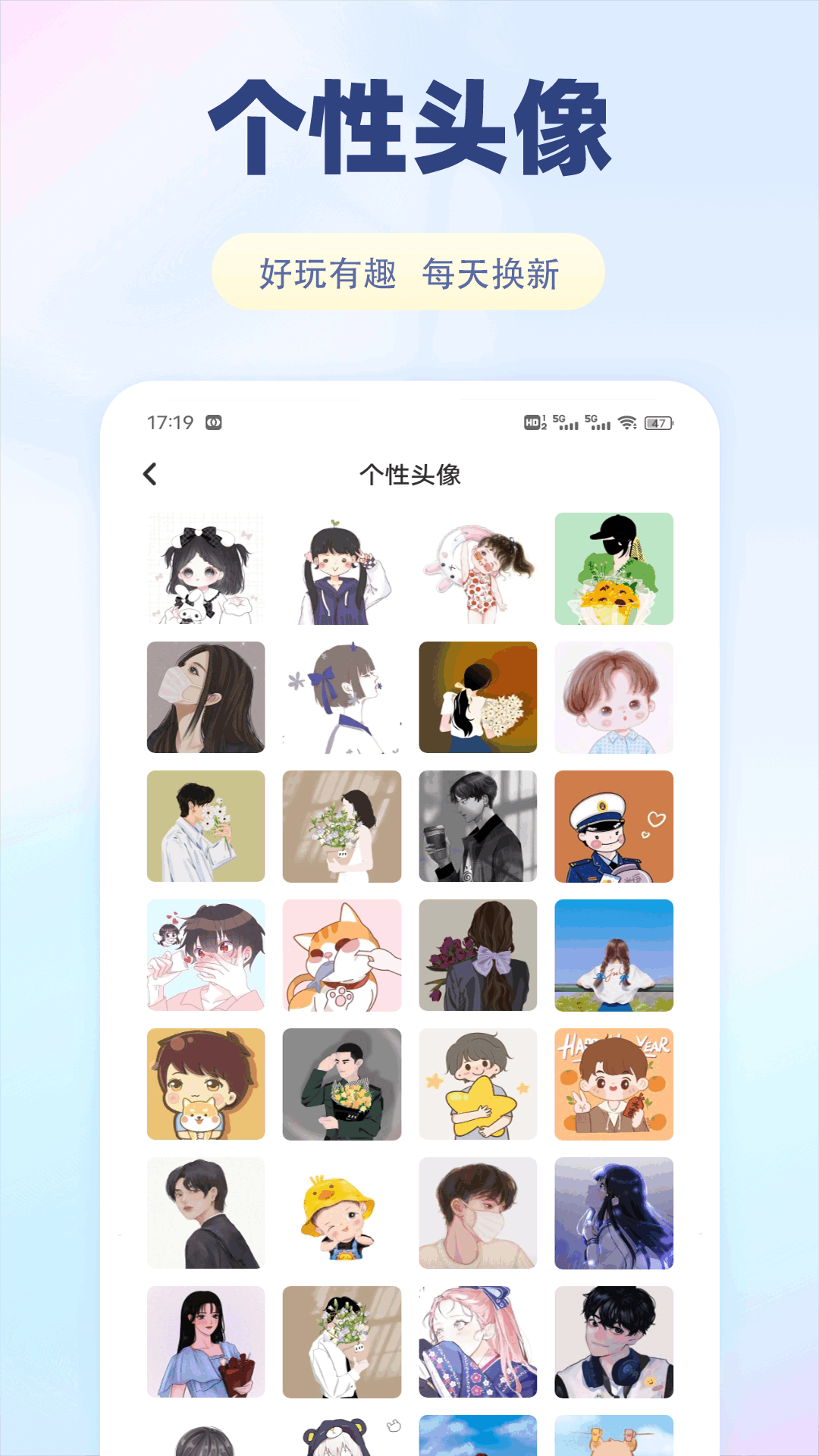Open the navy sailor cartoon boy avatar

coord(613,827)
